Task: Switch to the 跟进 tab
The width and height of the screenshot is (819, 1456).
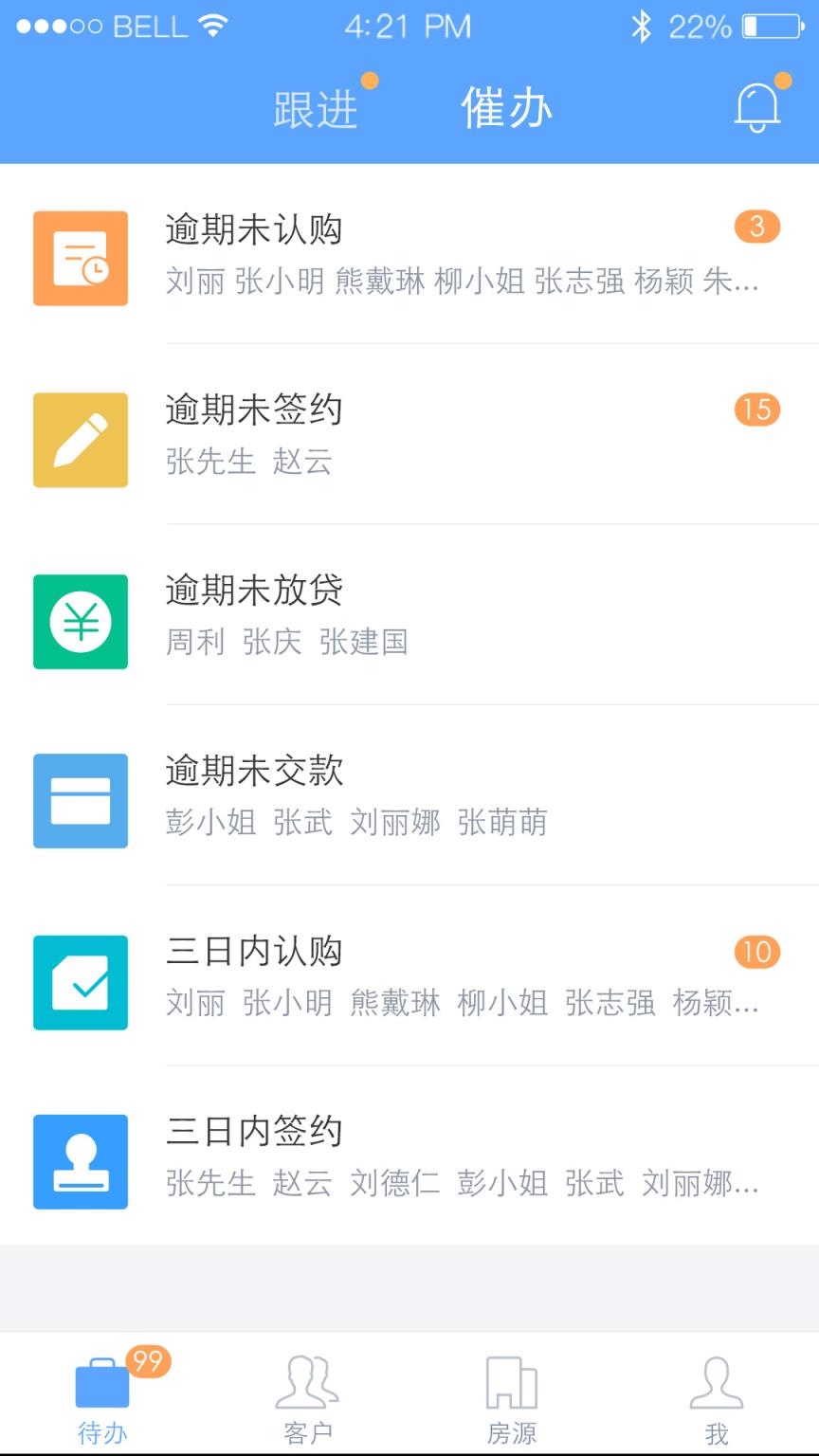Action: [315, 107]
